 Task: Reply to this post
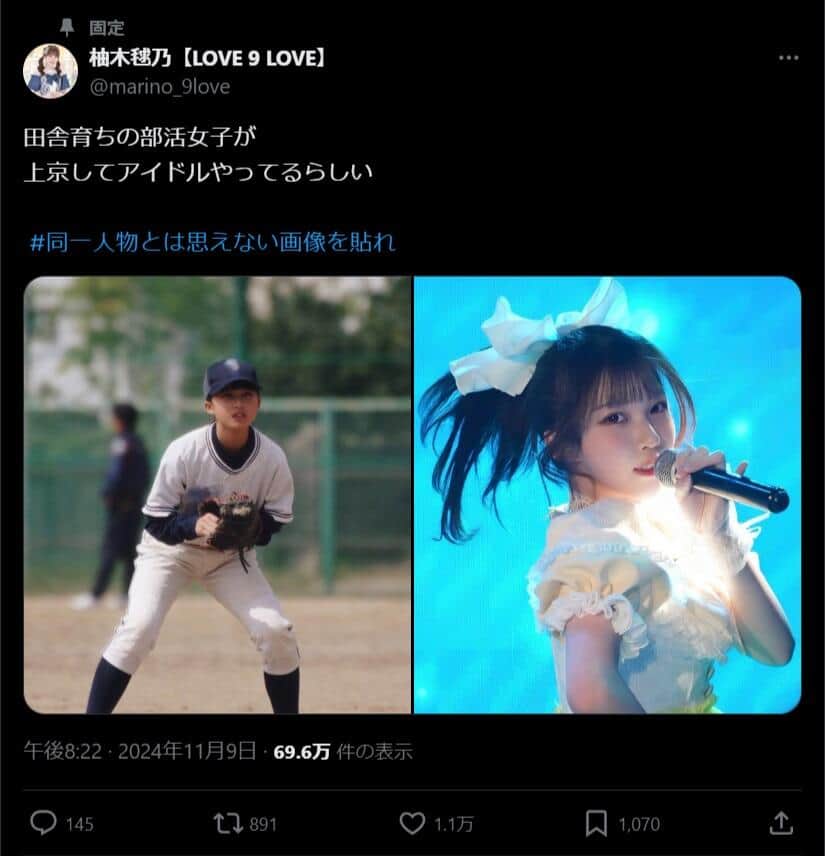44,823
